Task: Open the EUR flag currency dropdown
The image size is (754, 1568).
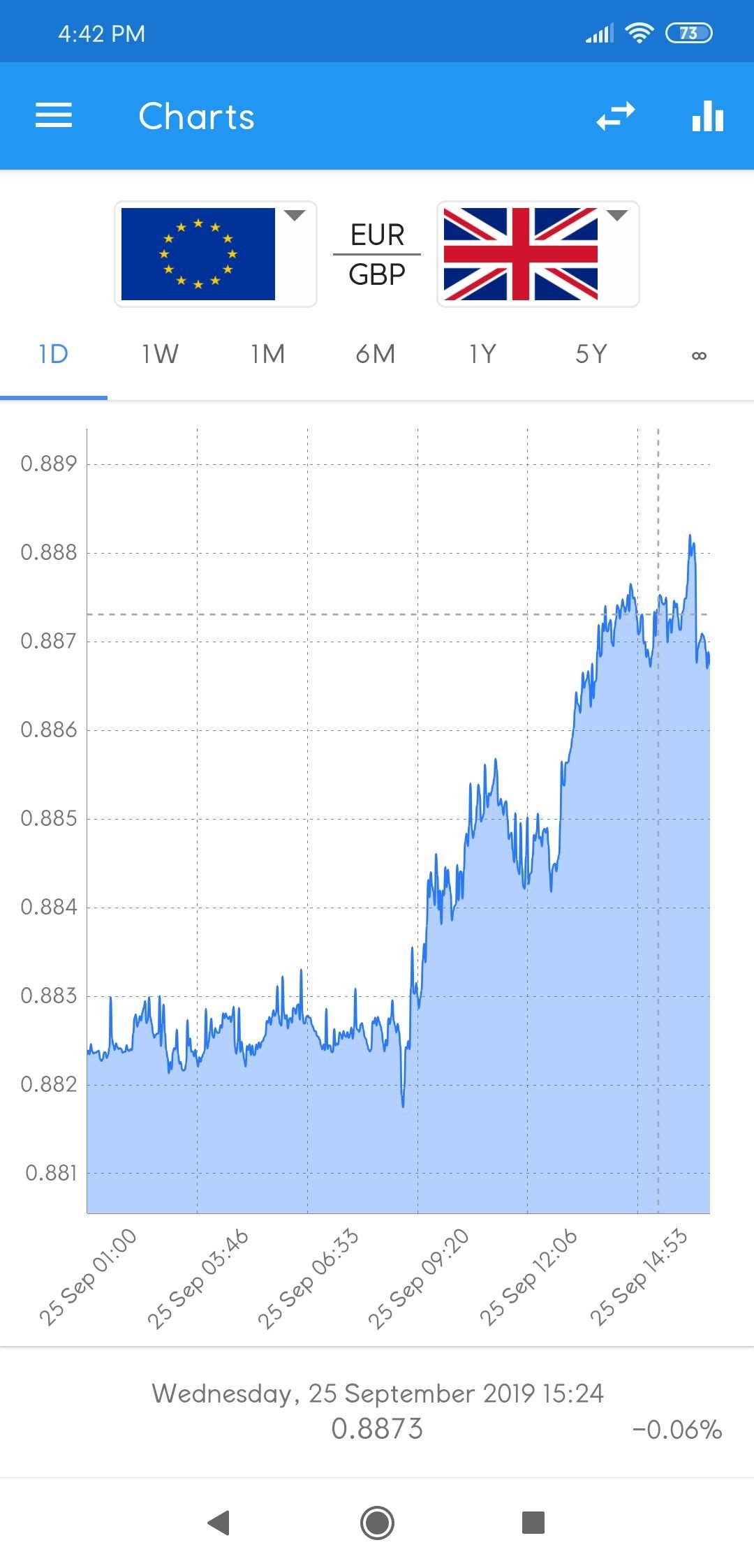Action: coord(216,254)
